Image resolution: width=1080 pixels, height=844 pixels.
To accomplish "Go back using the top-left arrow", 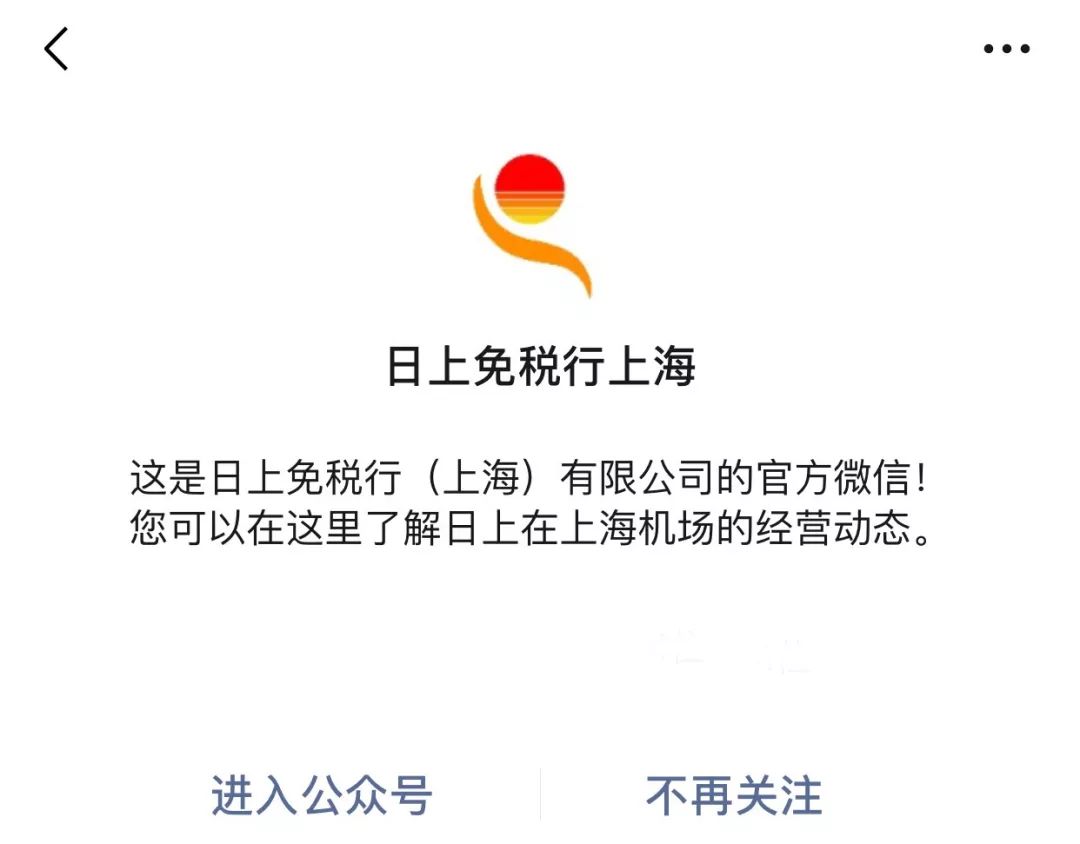I will 56,48.
